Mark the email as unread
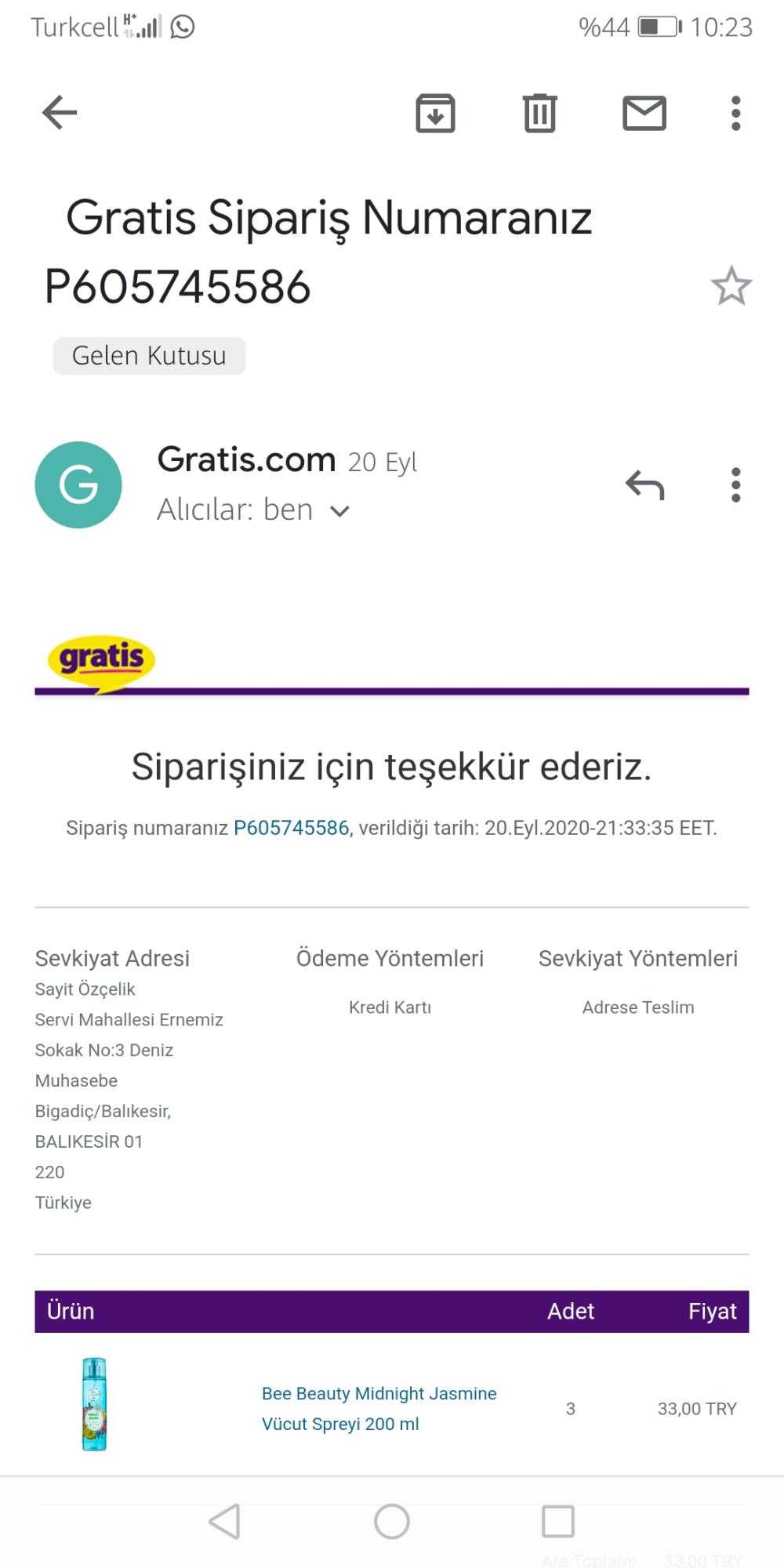 pyautogui.click(x=644, y=113)
